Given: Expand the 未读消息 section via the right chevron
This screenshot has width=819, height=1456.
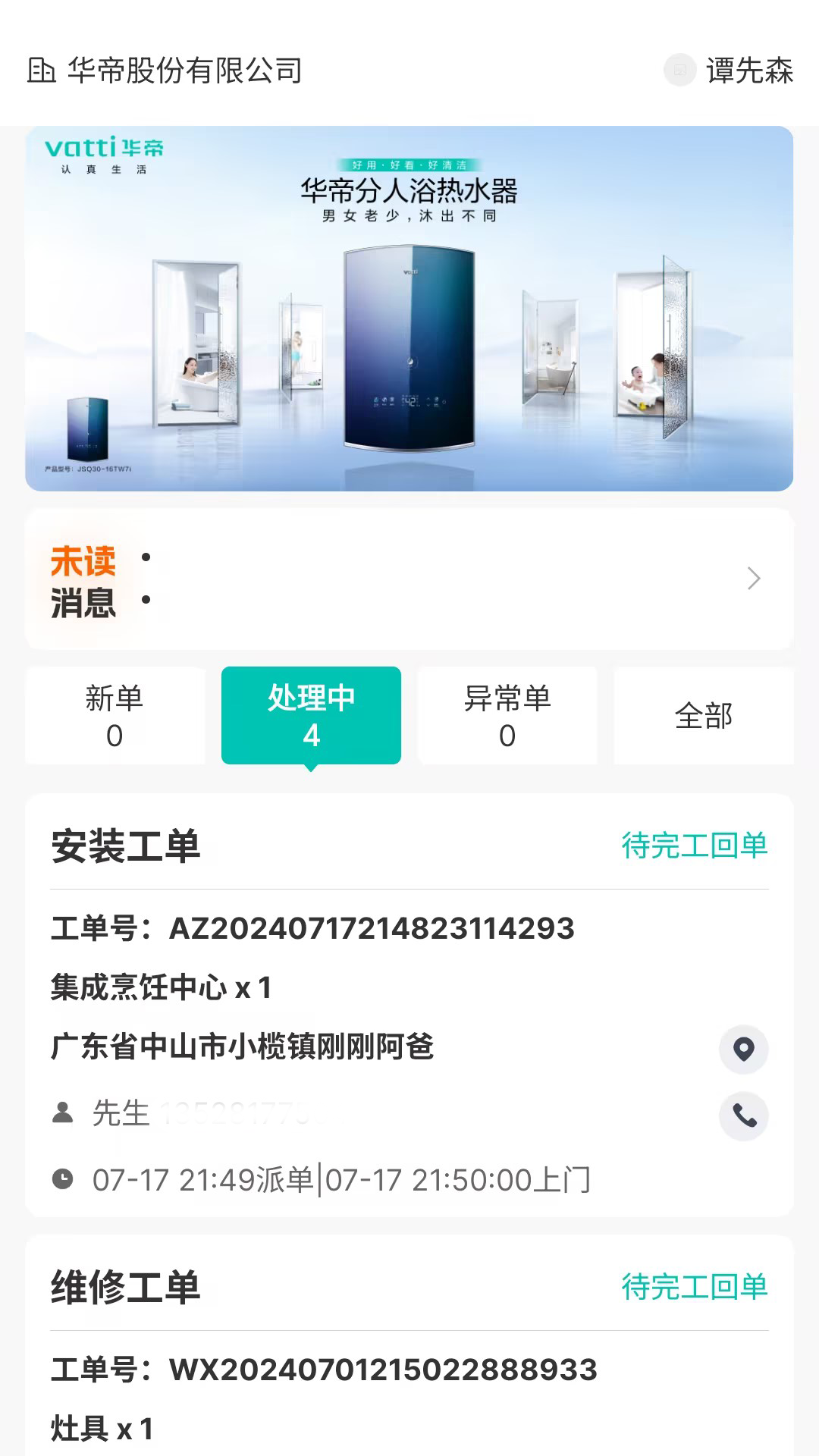Looking at the screenshot, I should [755, 579].
